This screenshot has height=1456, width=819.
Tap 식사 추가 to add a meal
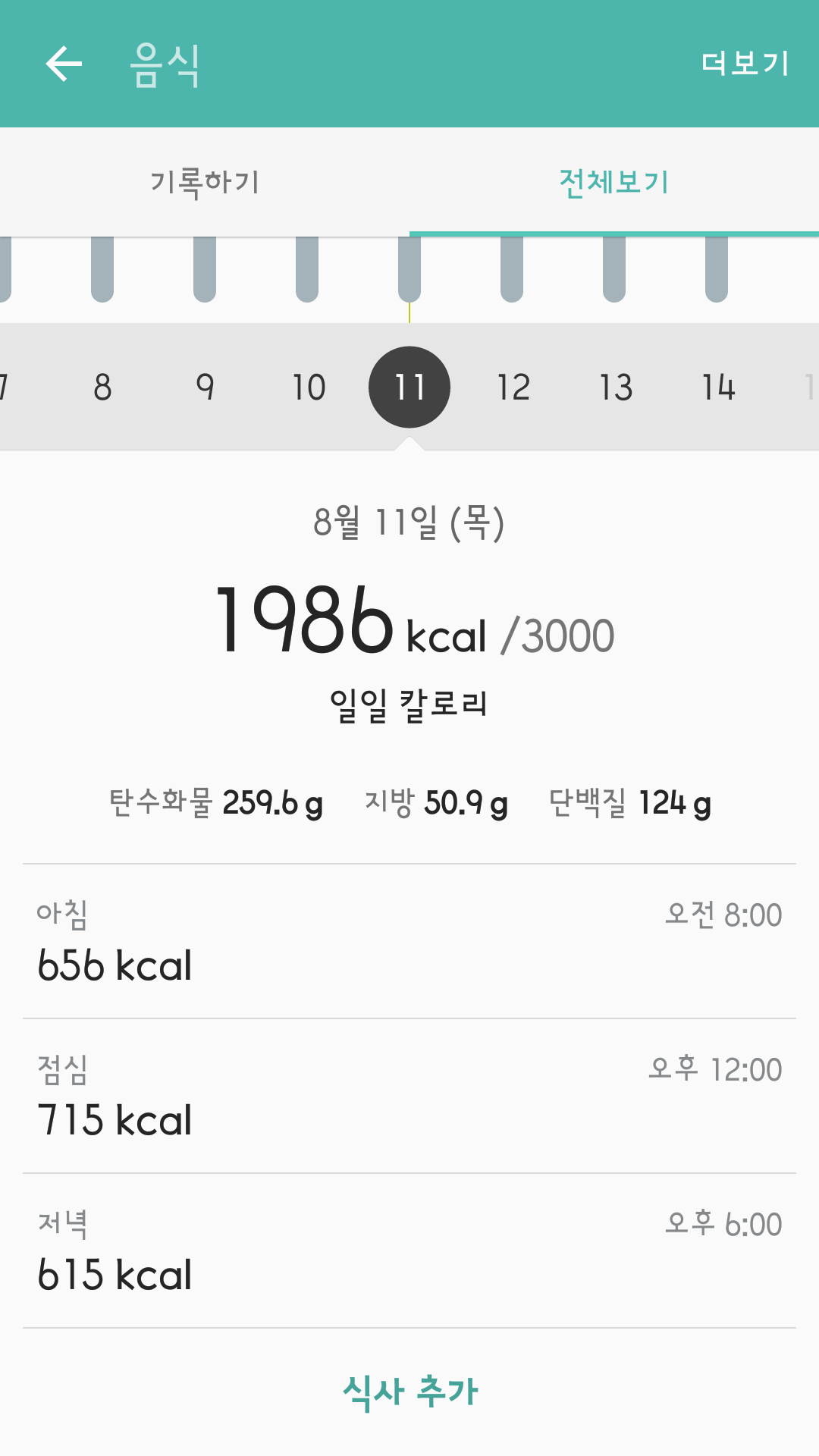(x=409, y=1392)
